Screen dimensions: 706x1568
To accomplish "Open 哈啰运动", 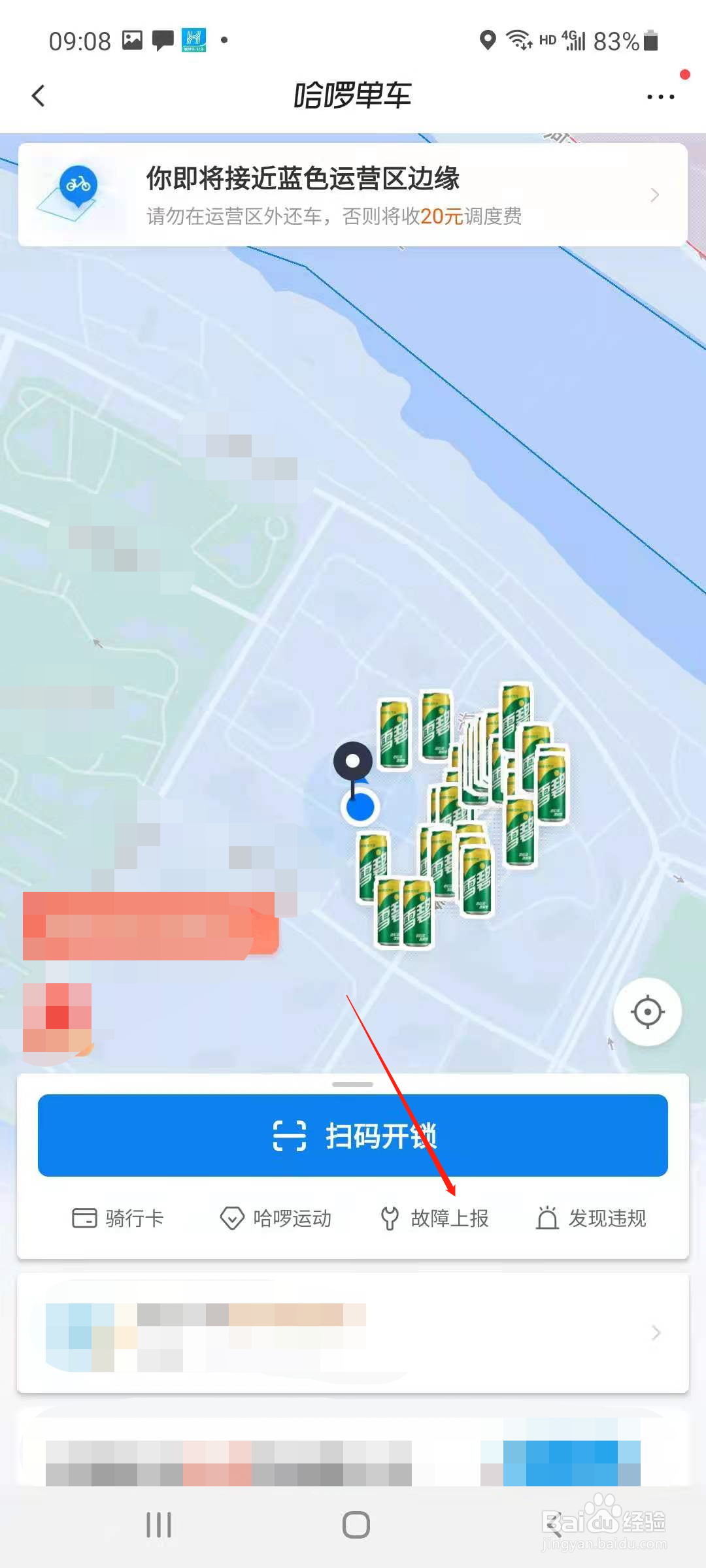I will (276, 1218).
